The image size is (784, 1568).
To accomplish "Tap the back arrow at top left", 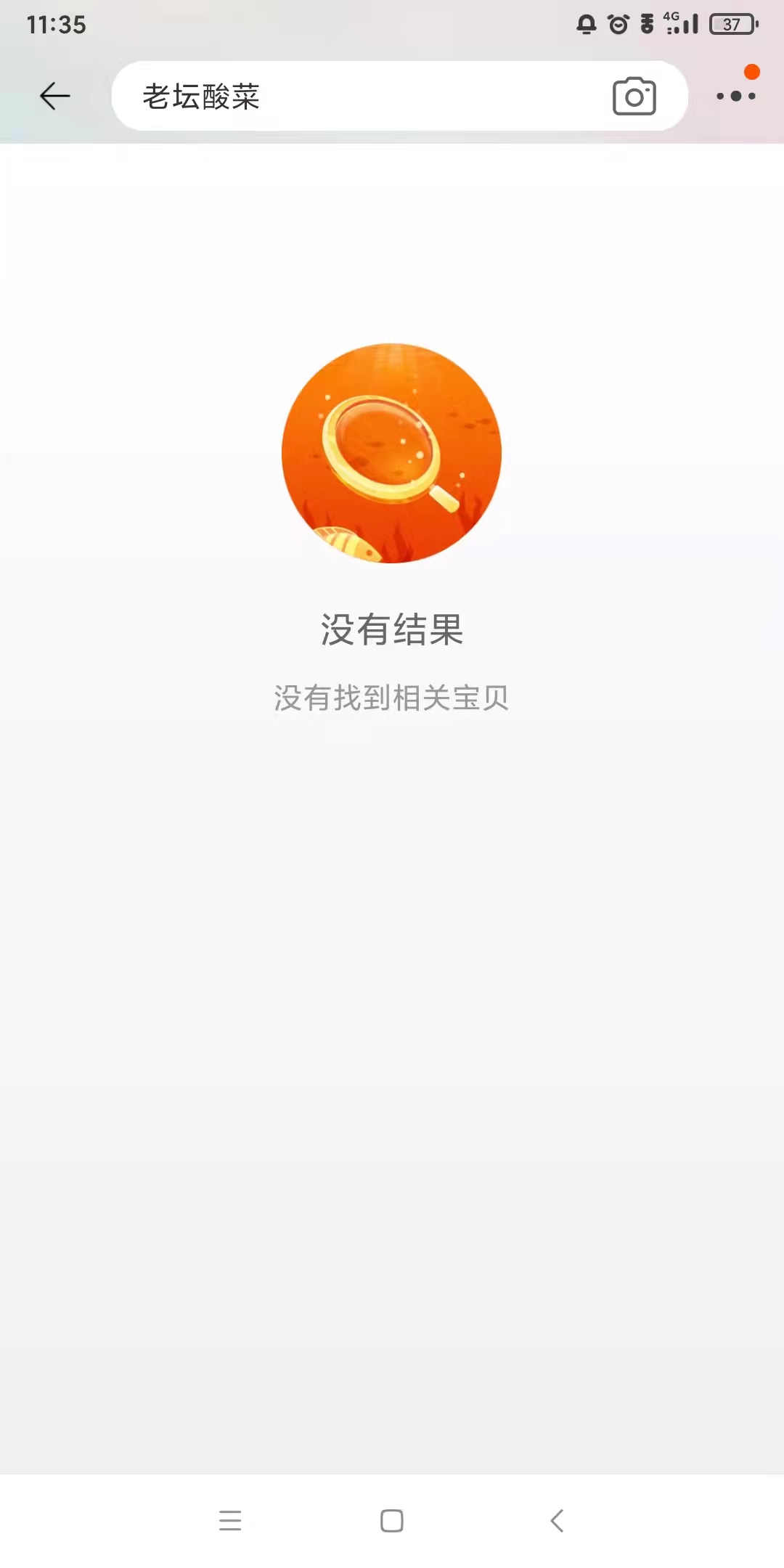I will (x=55, y=96).
